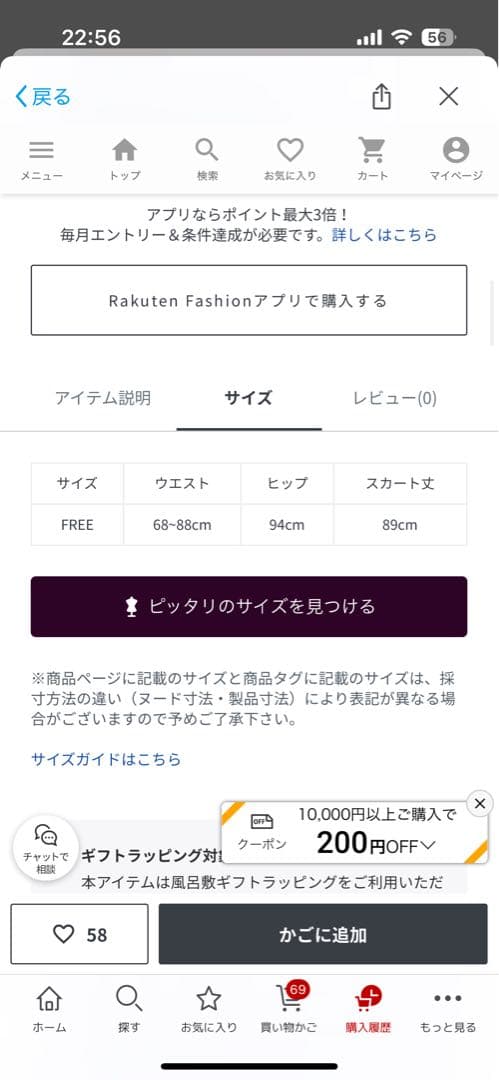Screen dimensions: 499x1080
Task: Open 検索 in the top toolbar
Action: click(x=207, y=159)
